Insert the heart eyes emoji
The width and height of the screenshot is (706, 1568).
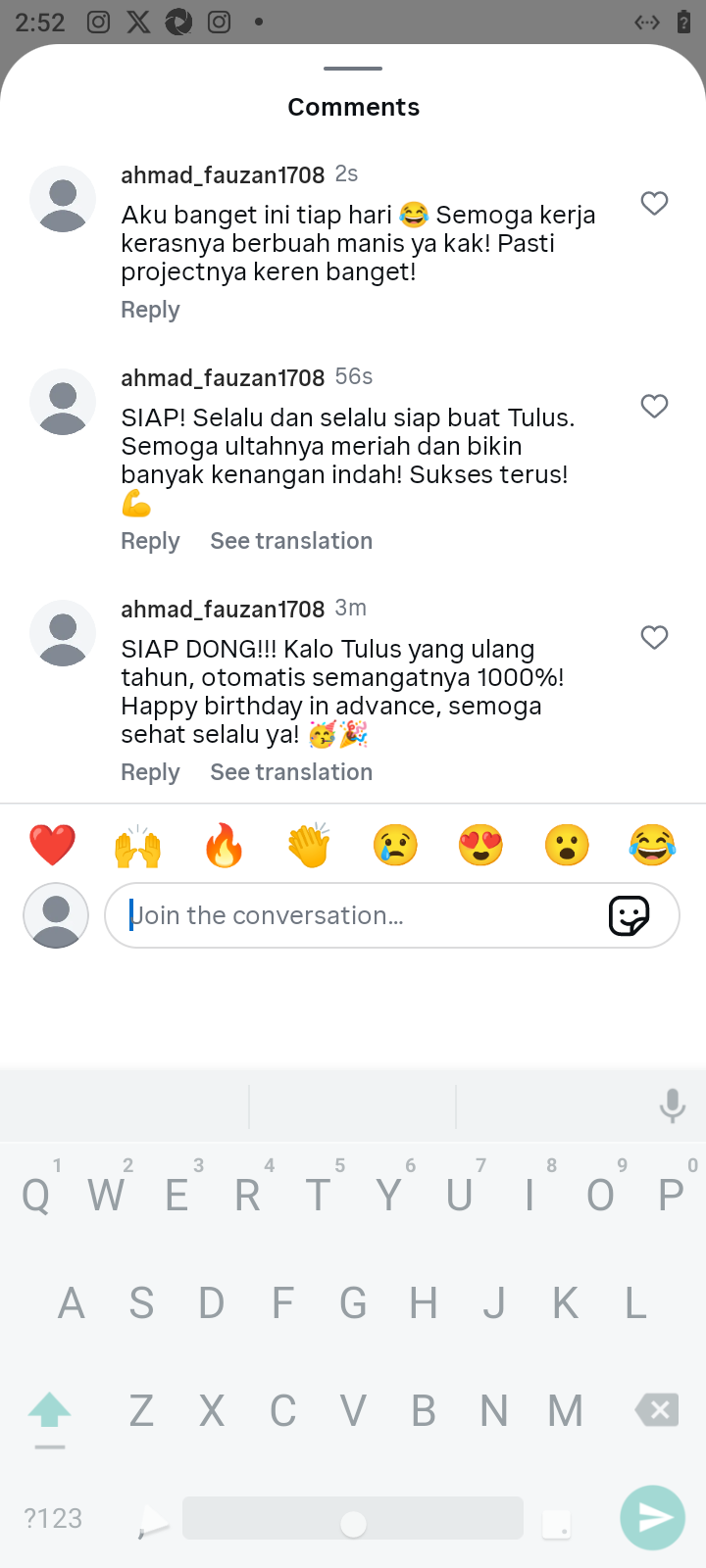coord(480,845)
